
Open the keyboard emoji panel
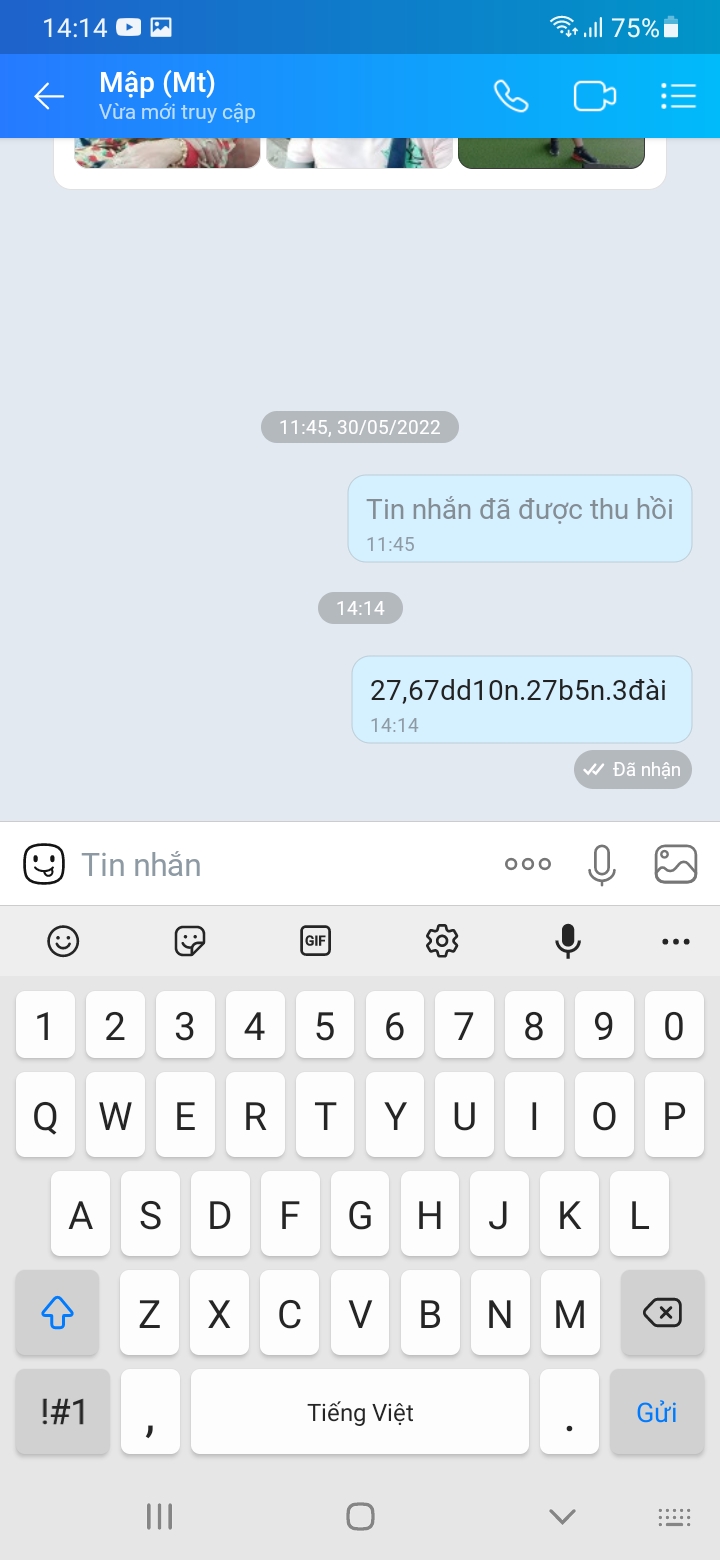click(x=63, y=941)
